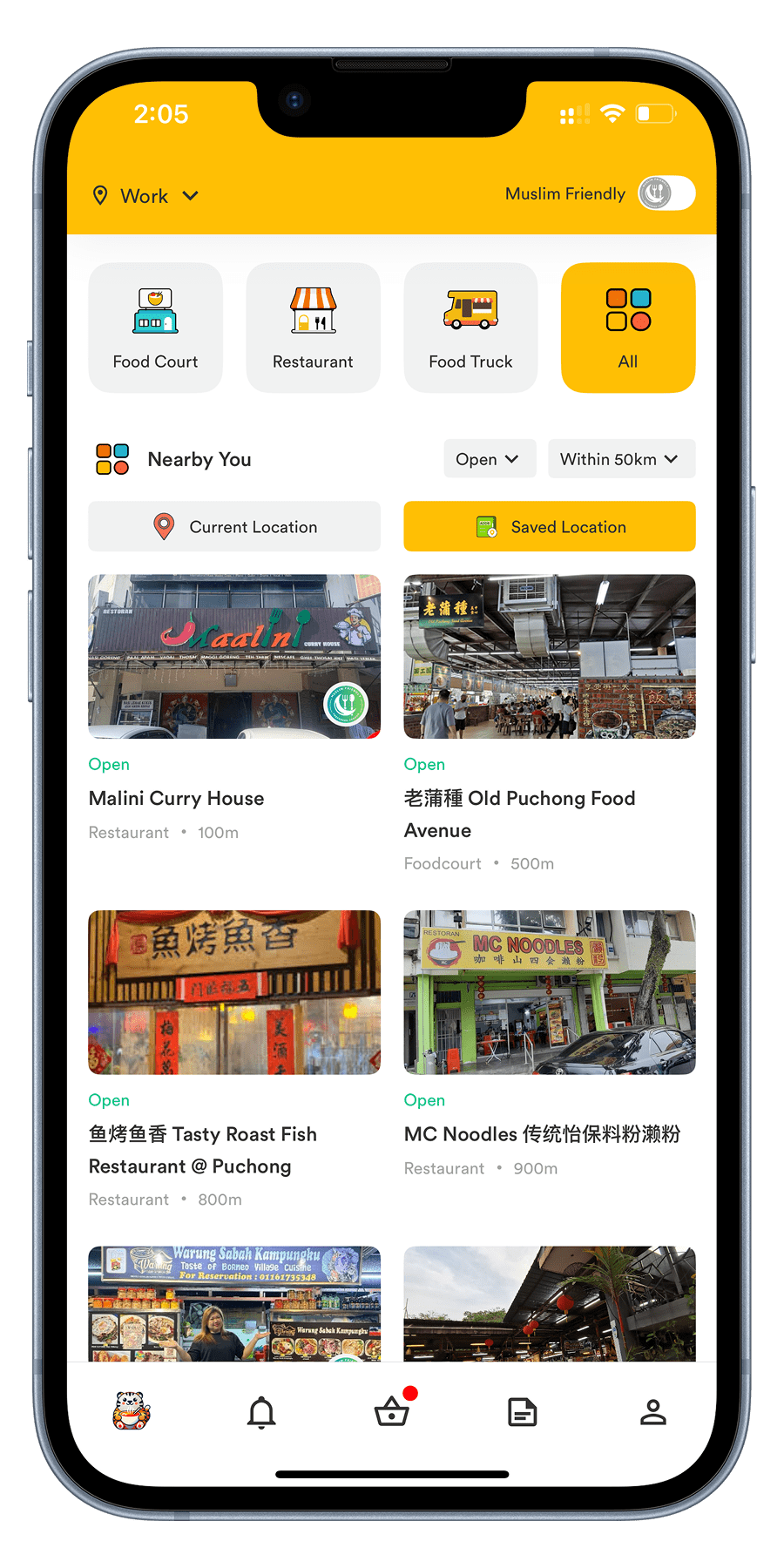Change the Within 50km distance filter
Viewport: 784px width, 1568px height.
(620, 459)
